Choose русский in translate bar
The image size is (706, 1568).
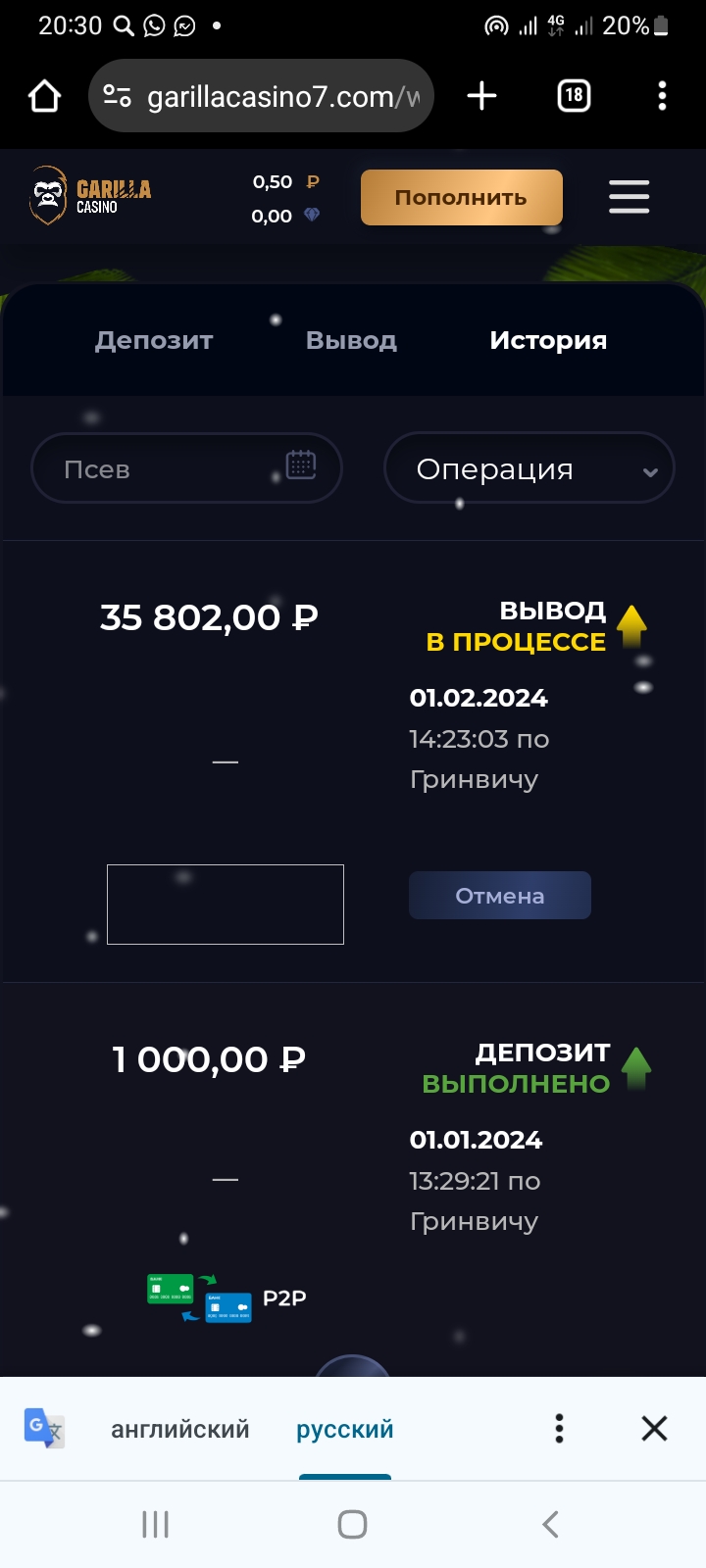coord(345,1429)
